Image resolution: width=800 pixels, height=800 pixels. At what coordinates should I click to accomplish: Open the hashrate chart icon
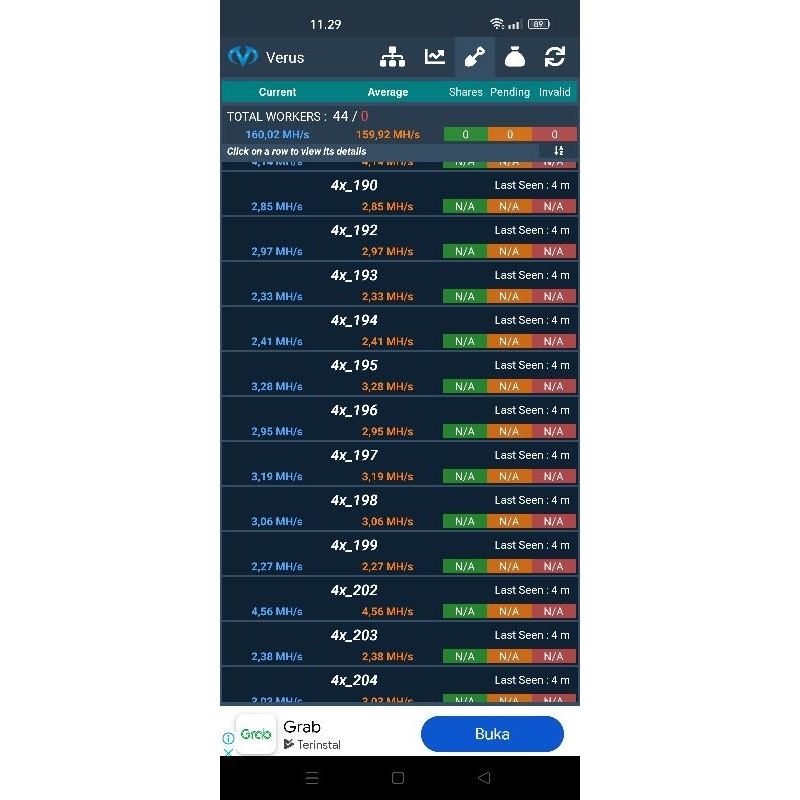click(x=435, y=57)
